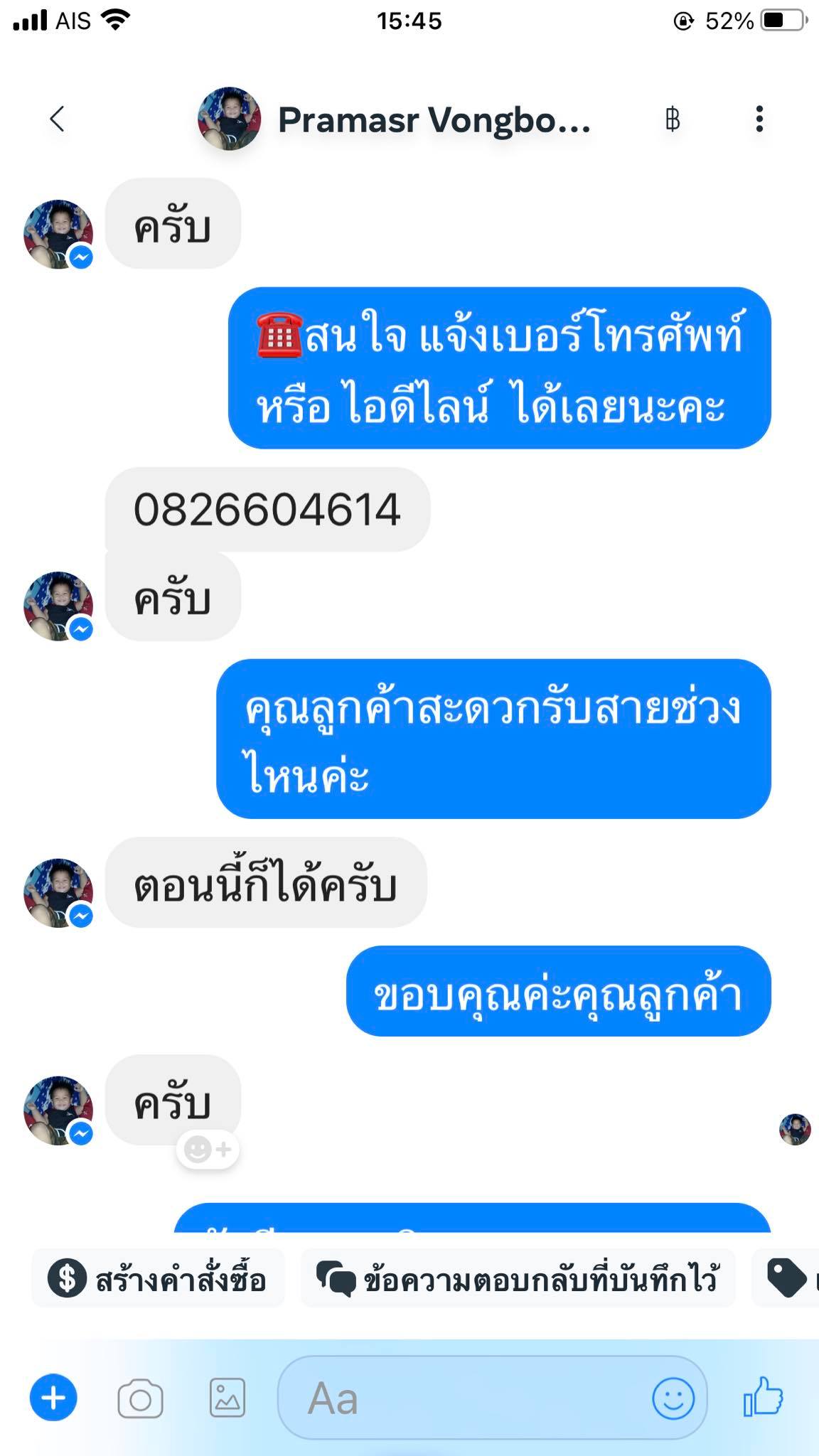Open the photo gallery picker
Screen dimensions: 819x1456
click(x=227, y=1398)
